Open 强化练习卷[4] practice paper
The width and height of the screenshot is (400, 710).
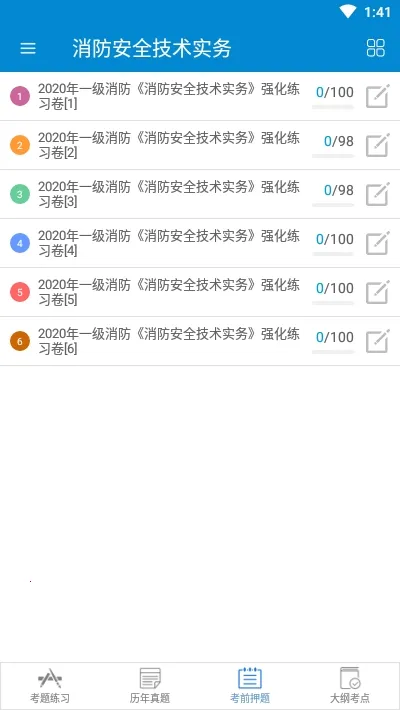click(200, 243)
